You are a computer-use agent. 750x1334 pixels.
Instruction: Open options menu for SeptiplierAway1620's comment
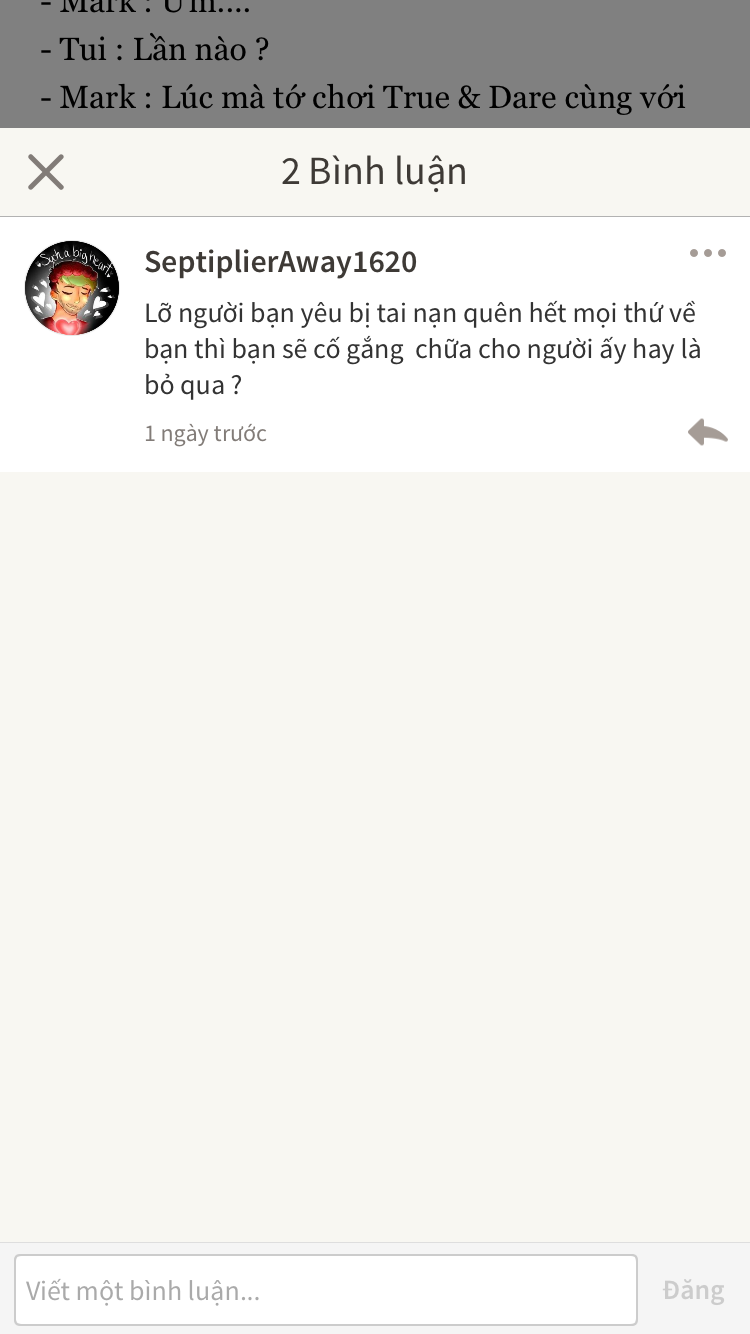tap(707, 253)
